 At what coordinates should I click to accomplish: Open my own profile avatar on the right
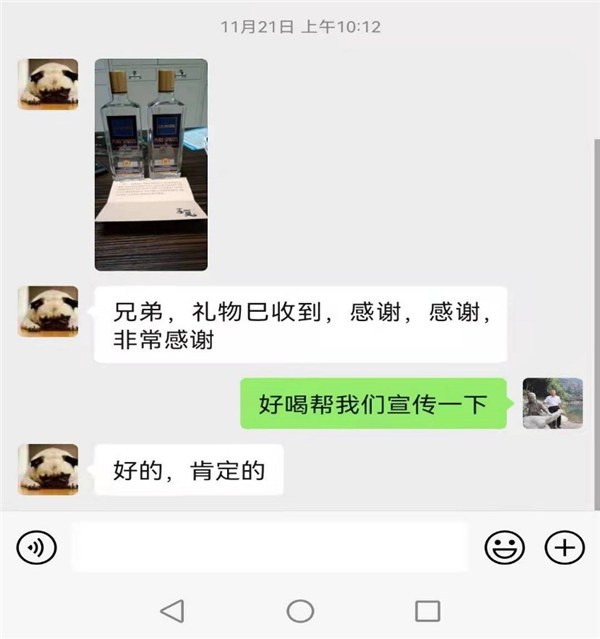coord(553,403)
